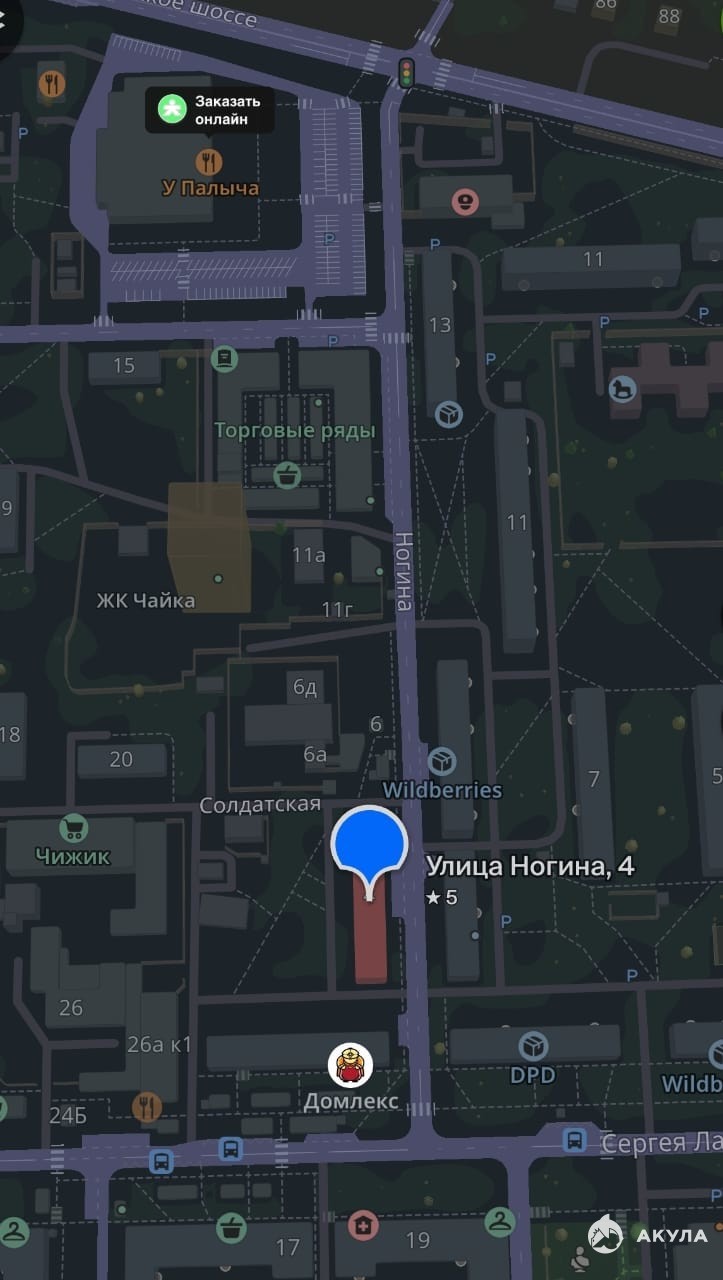Select the bus stop next to Сергея Лазо street
The image size is (723, 1280).
coord(575,1140)
